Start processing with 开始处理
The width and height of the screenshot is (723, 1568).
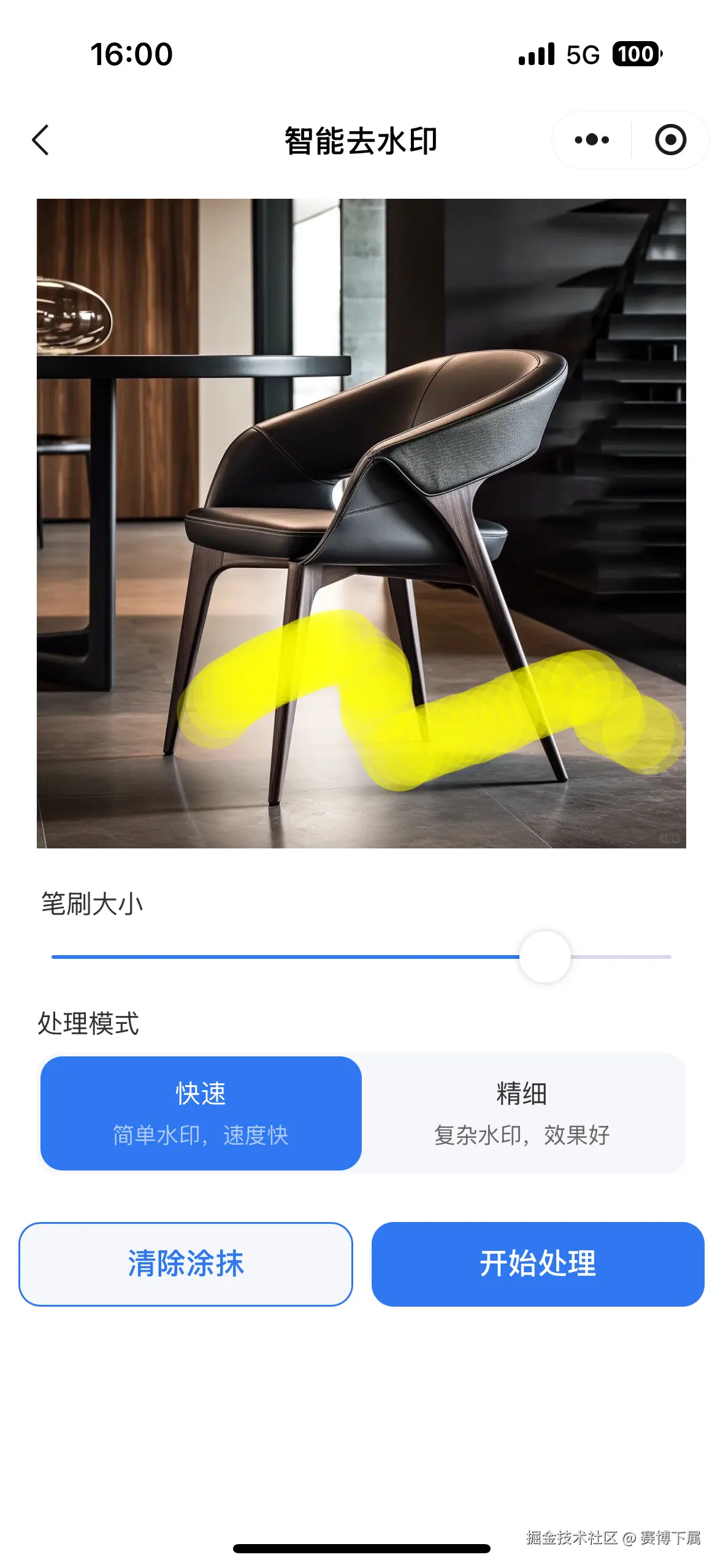pyautogui.click(x=537, y=1264)
